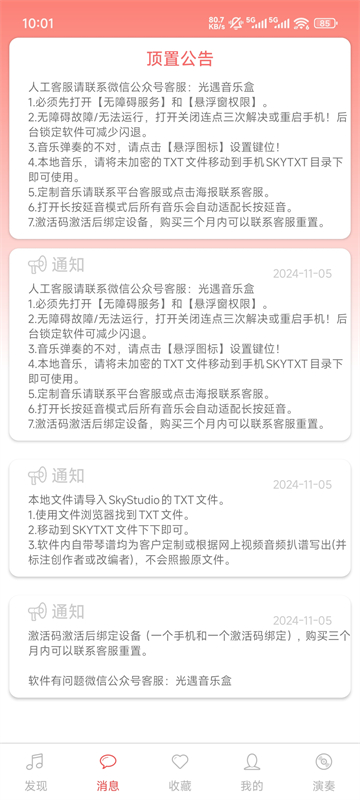Switch to the 发现 tab
360x800 pixels.
tap(36, 771)
